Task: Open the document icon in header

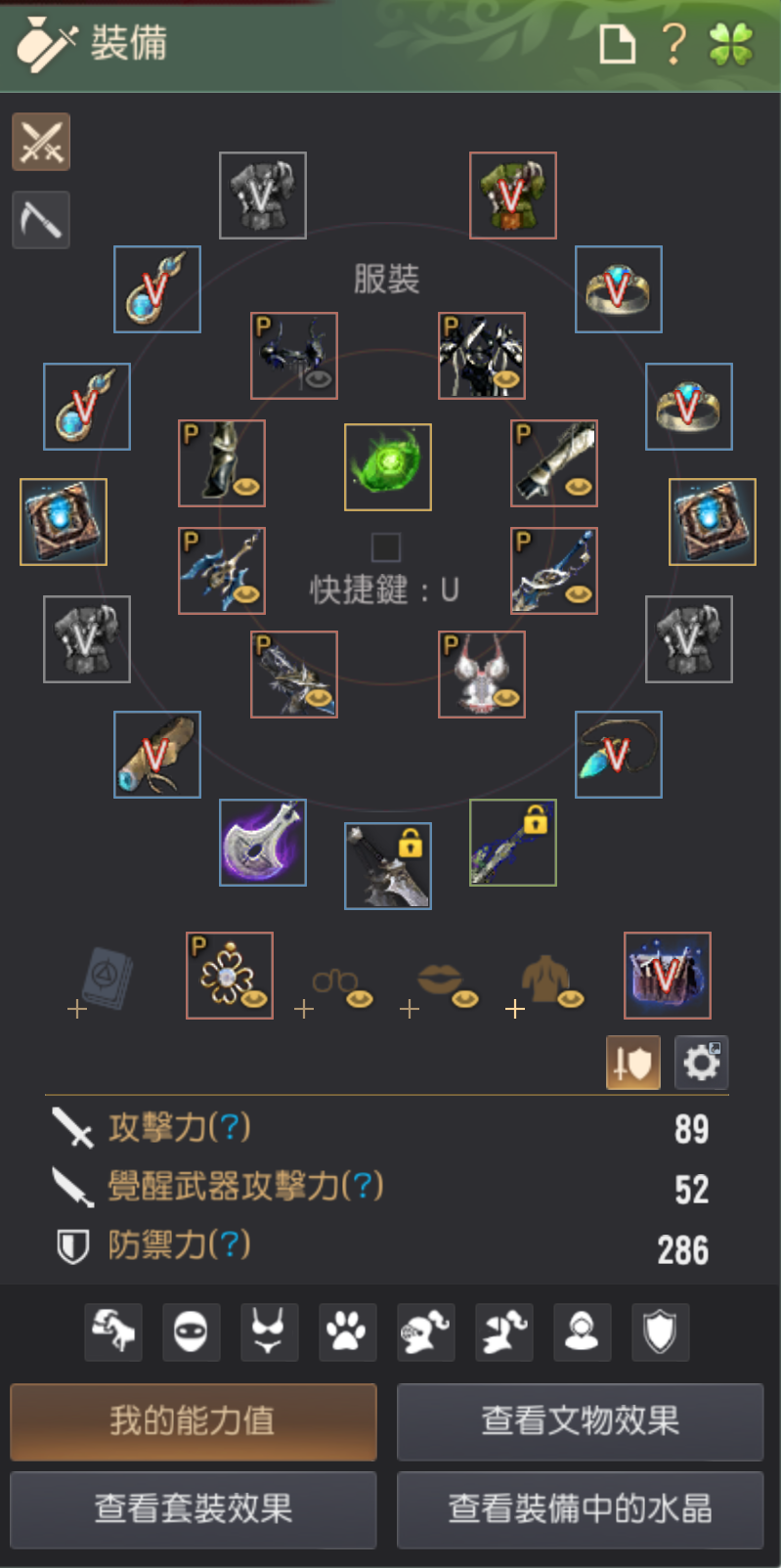Action: point(617,44)
